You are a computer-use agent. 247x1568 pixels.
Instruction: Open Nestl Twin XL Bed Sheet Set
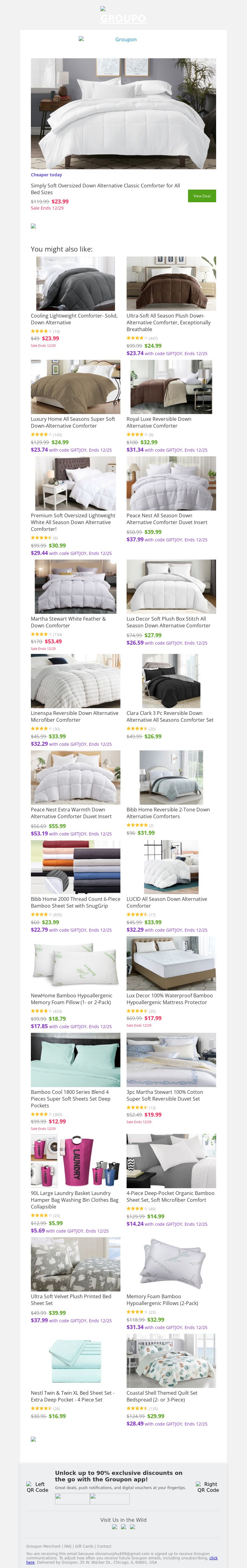coord(71,1396)
